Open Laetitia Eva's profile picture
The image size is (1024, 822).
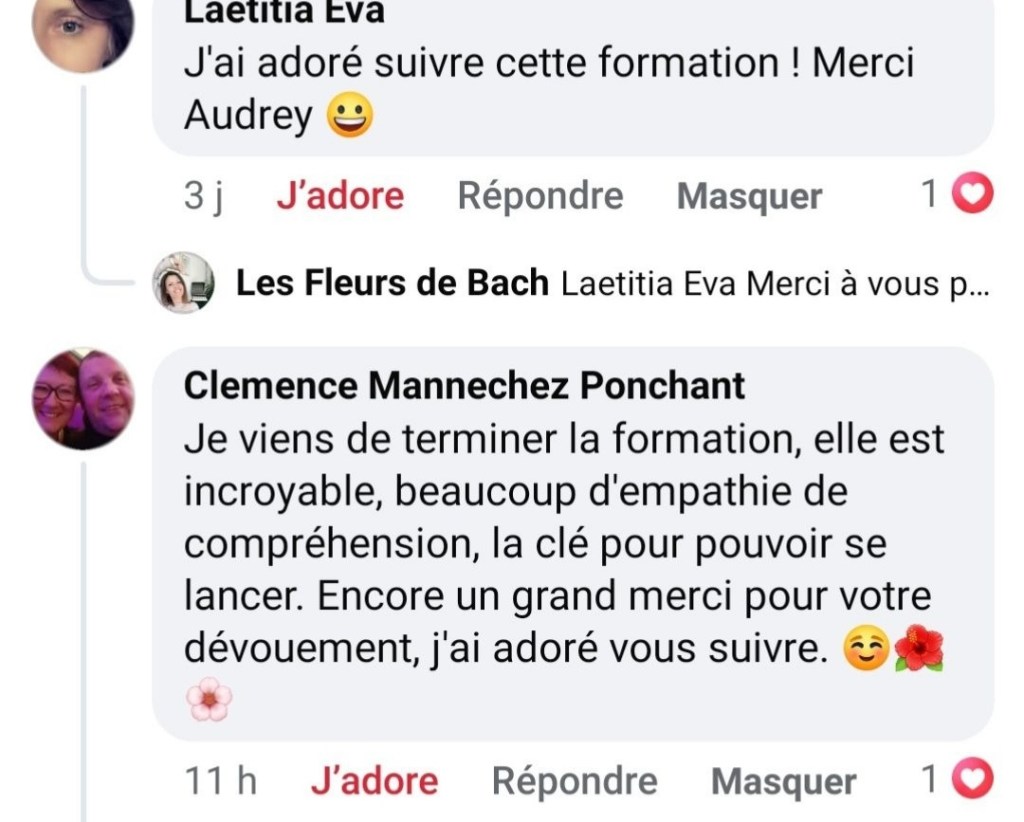pyautogui.click(x=83, y=30)
